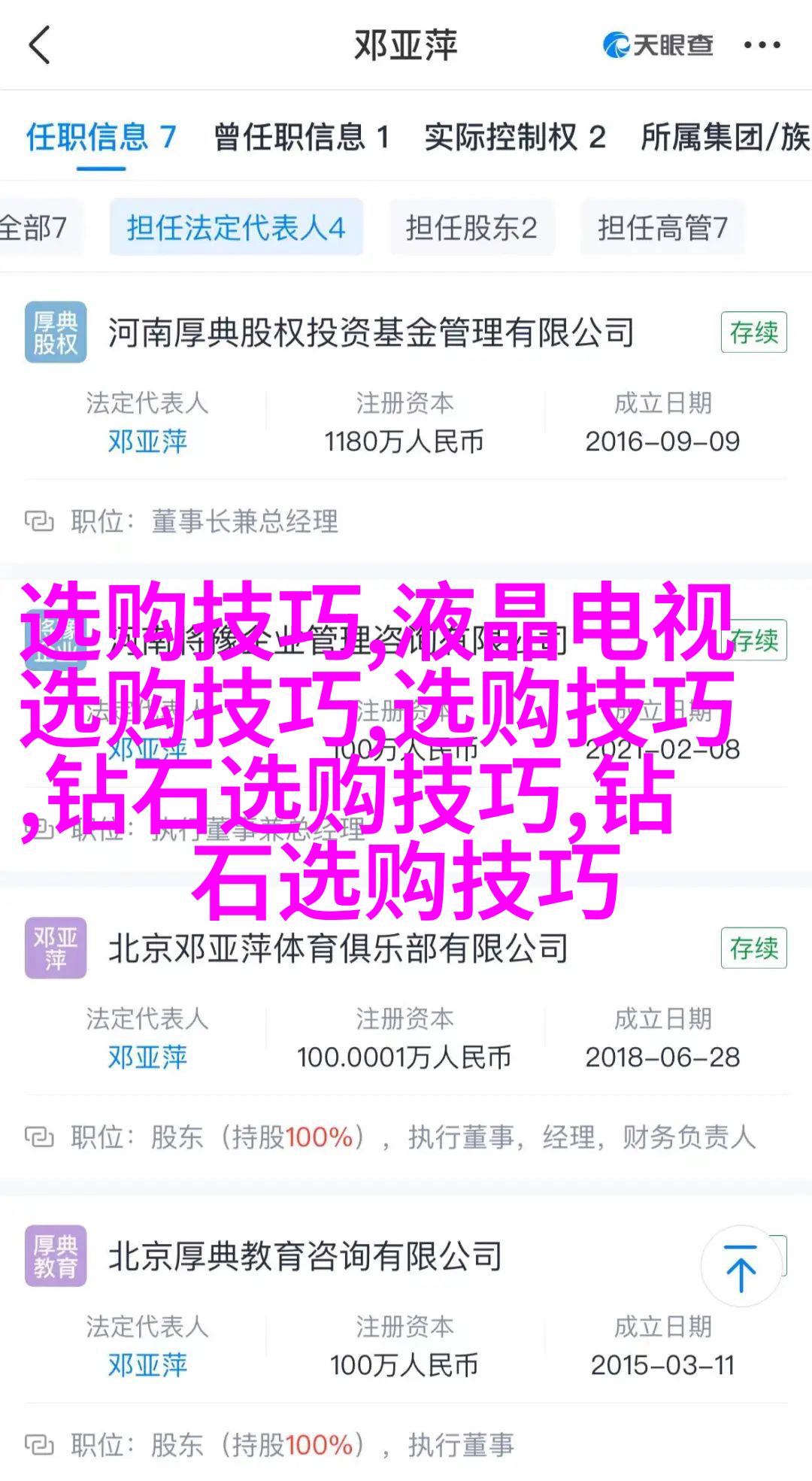
Task: Open 北京邓亚萍体育俱乐部有限公司 company card
Action: (338, 948)
